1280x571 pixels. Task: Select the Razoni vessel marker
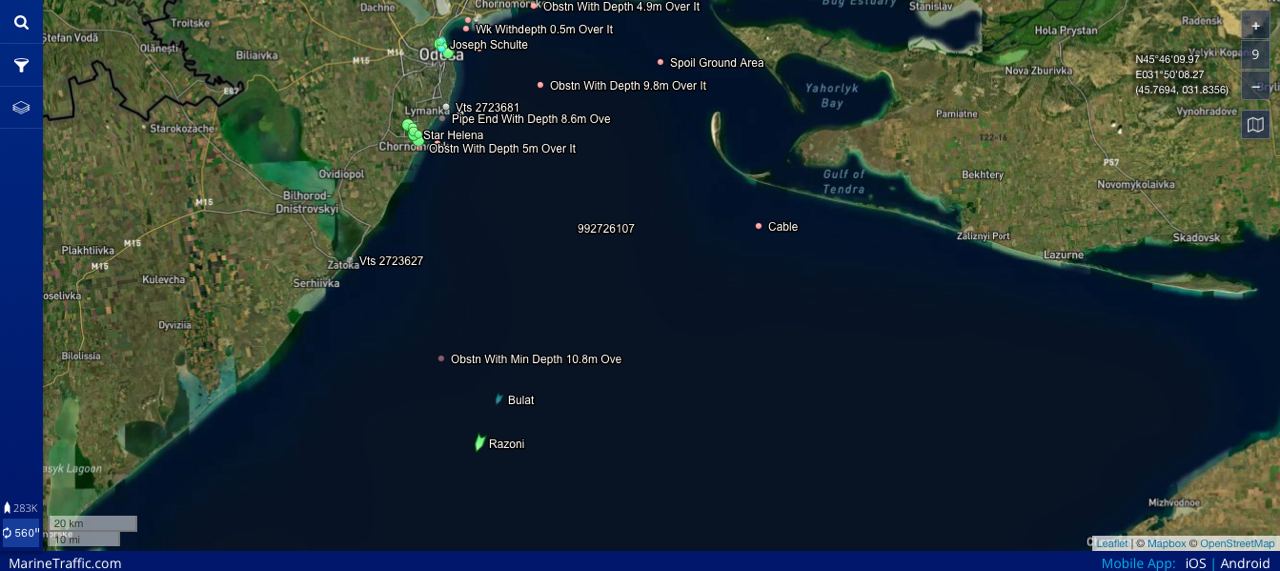(480, 443)
